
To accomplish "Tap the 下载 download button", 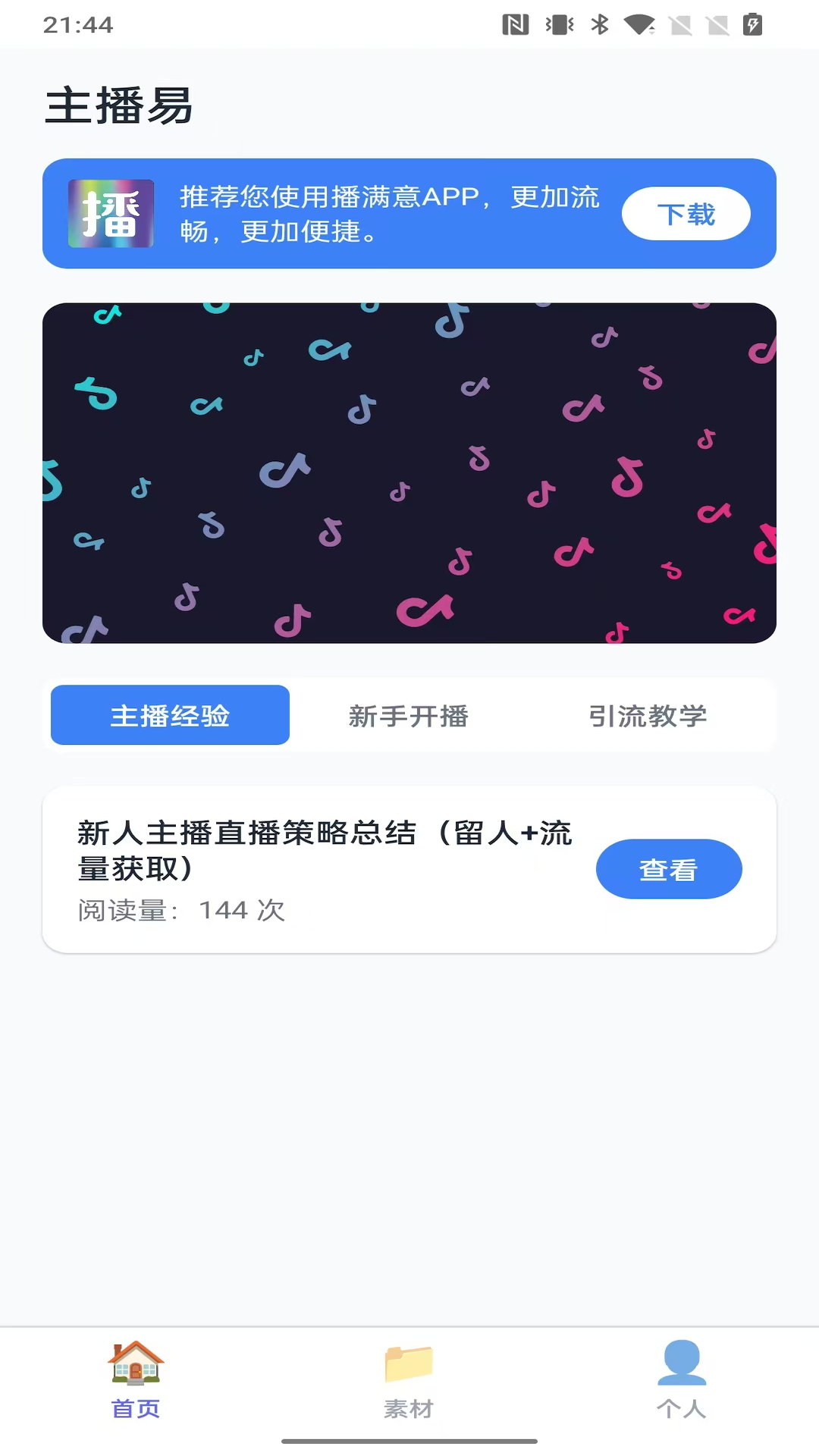I will [x=686, y=214].
